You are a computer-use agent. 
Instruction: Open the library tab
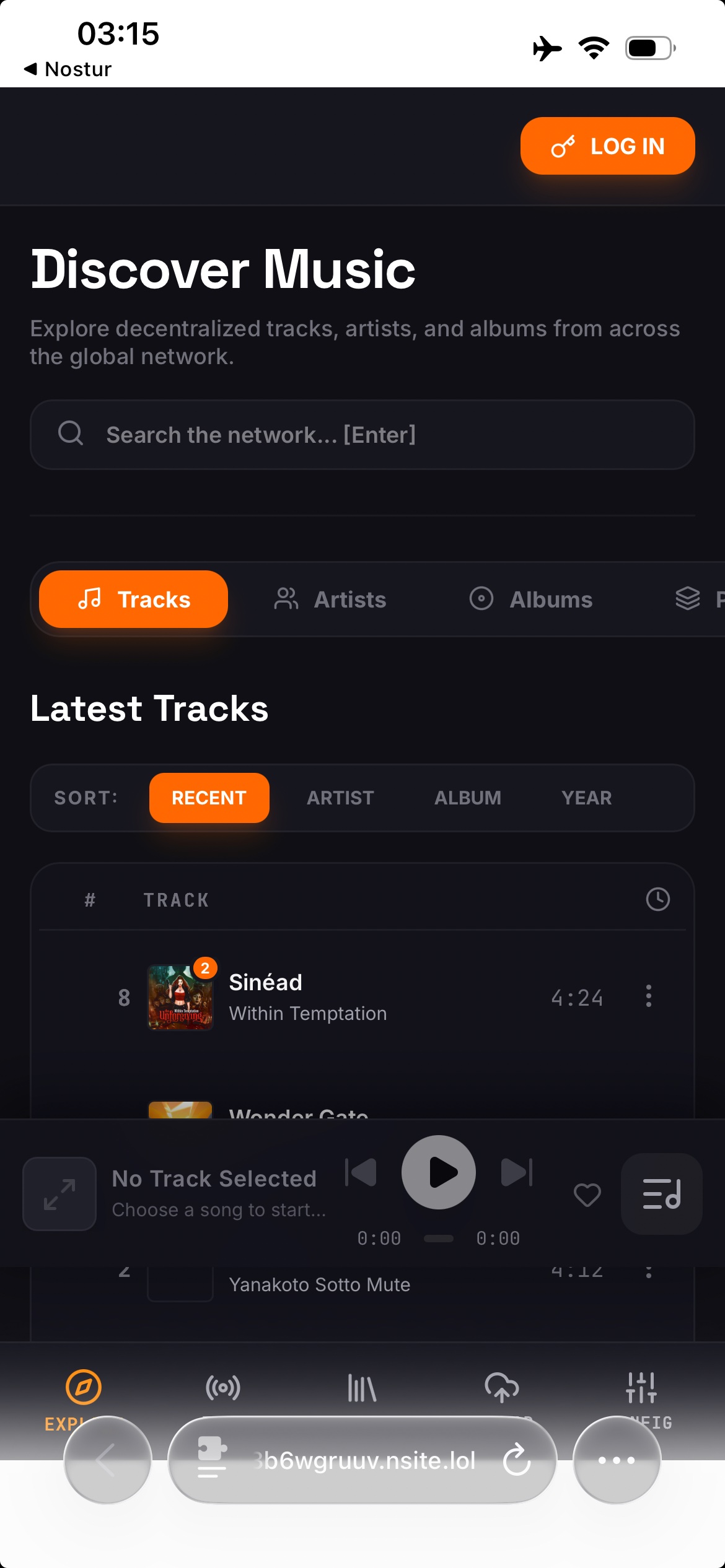[x=362, y=1388]
